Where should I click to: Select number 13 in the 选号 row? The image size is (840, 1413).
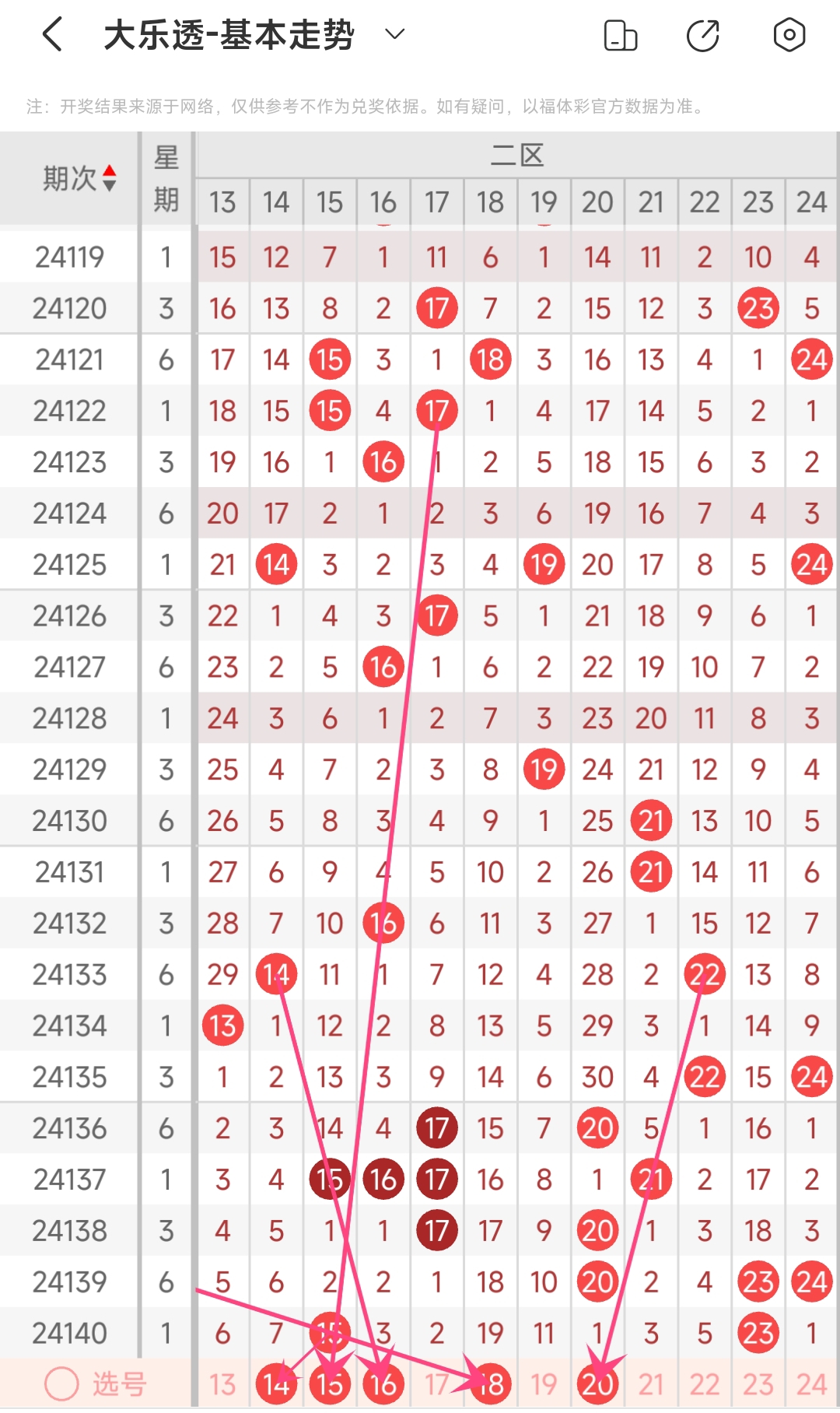coord(222,1384)
